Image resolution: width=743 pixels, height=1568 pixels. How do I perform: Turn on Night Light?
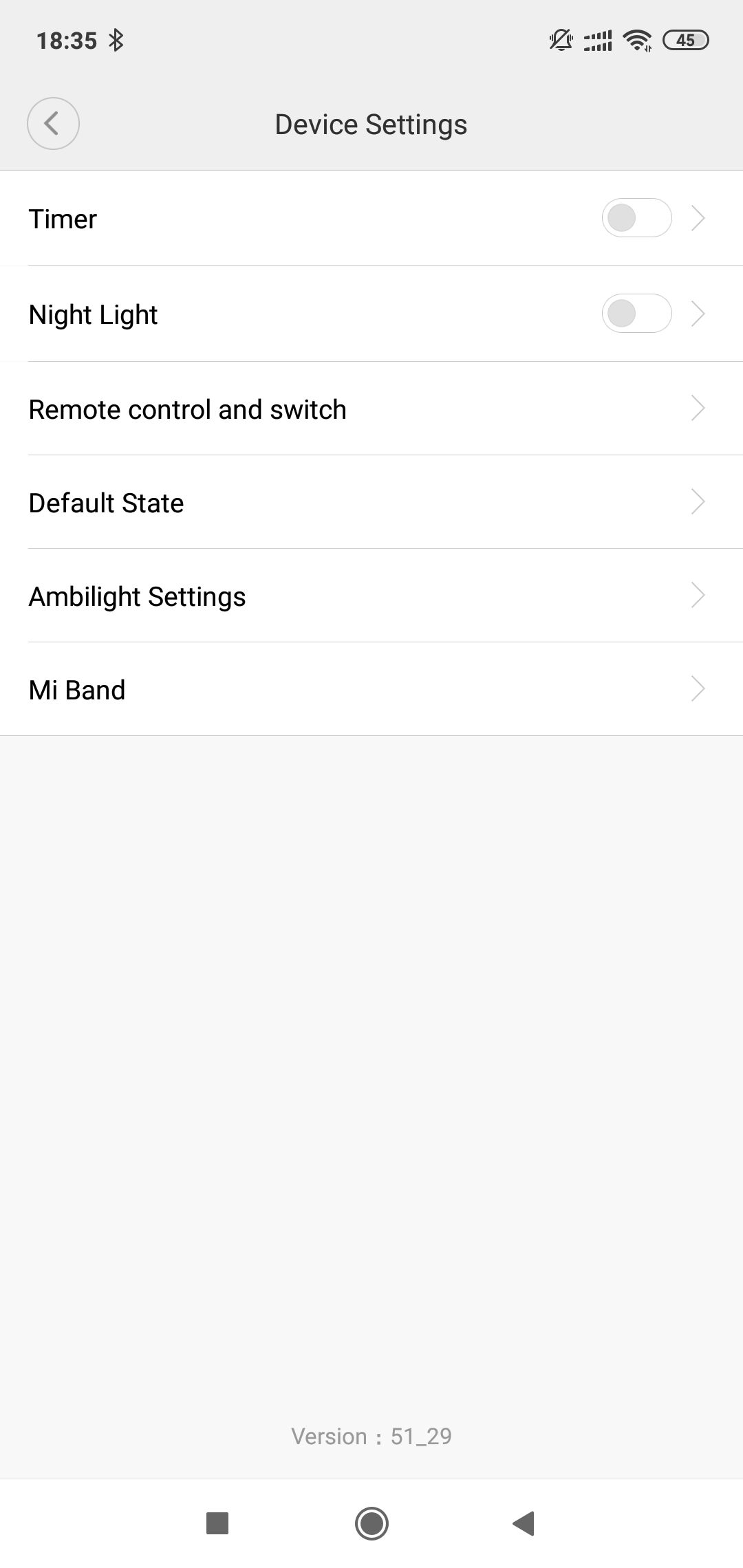pyautogui.click(x=636, y=314)
